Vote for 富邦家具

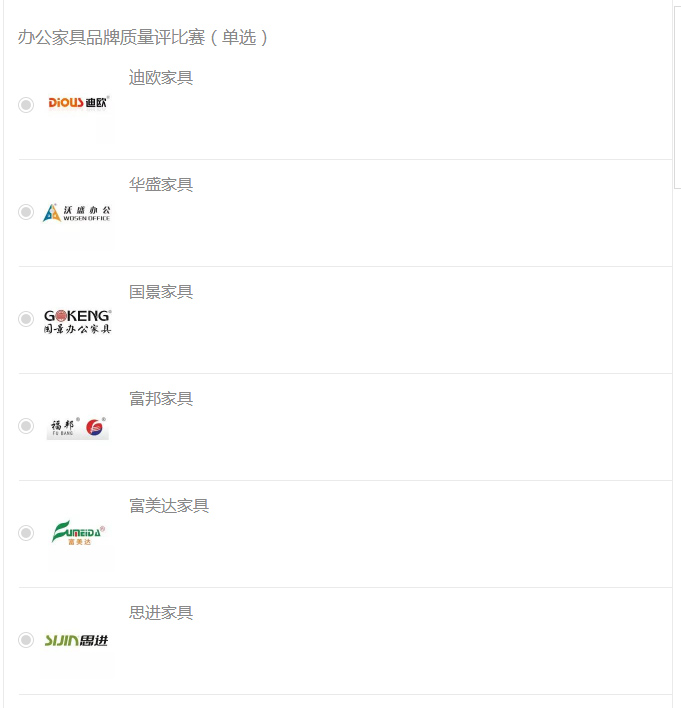(26, 426)
